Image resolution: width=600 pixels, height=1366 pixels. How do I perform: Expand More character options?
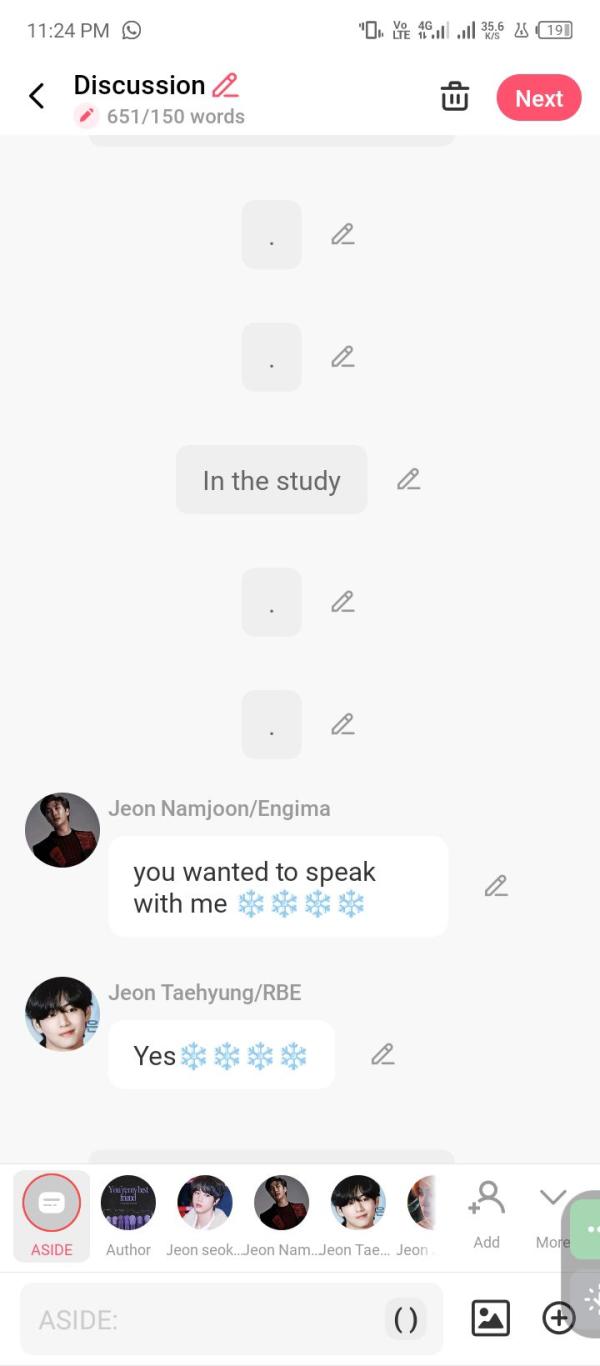click(x=552, y=1214)
